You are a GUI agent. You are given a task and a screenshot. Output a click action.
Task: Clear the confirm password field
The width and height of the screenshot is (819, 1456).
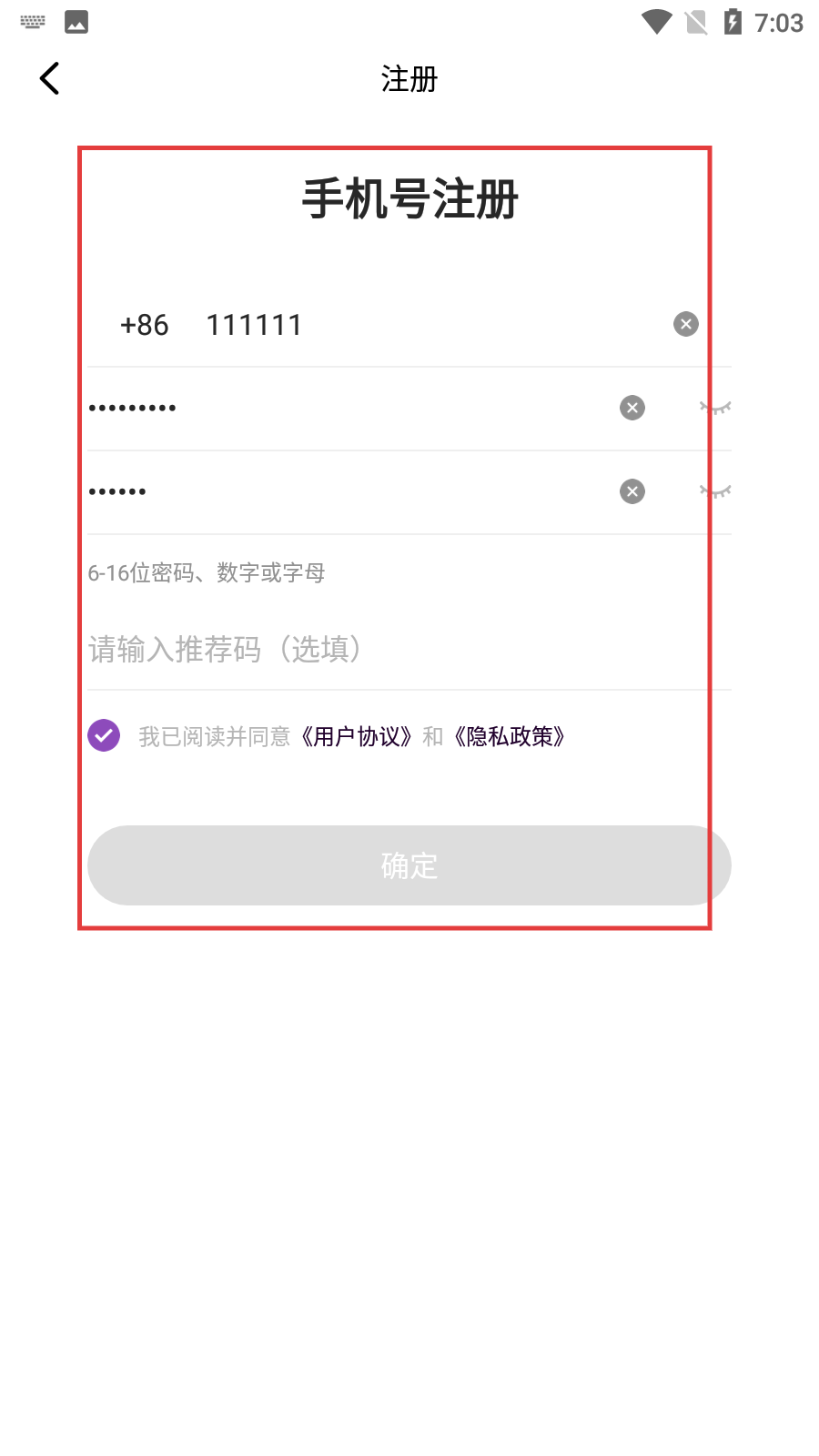(632, 491)
